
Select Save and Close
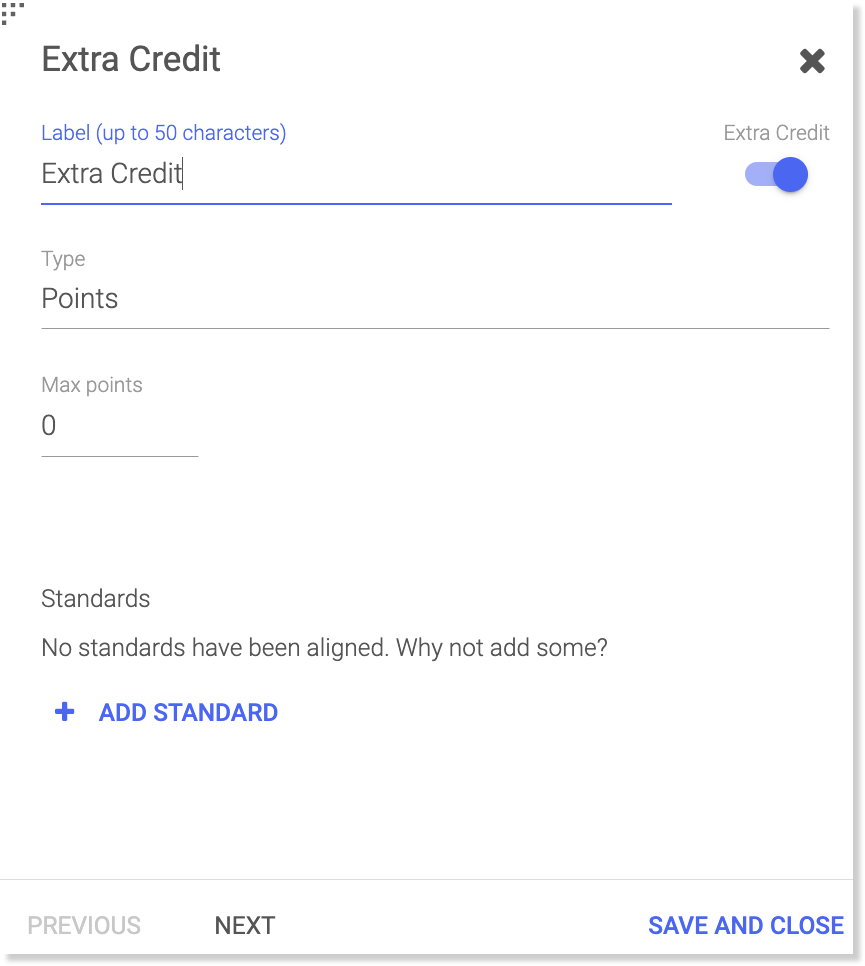point(745,925)
